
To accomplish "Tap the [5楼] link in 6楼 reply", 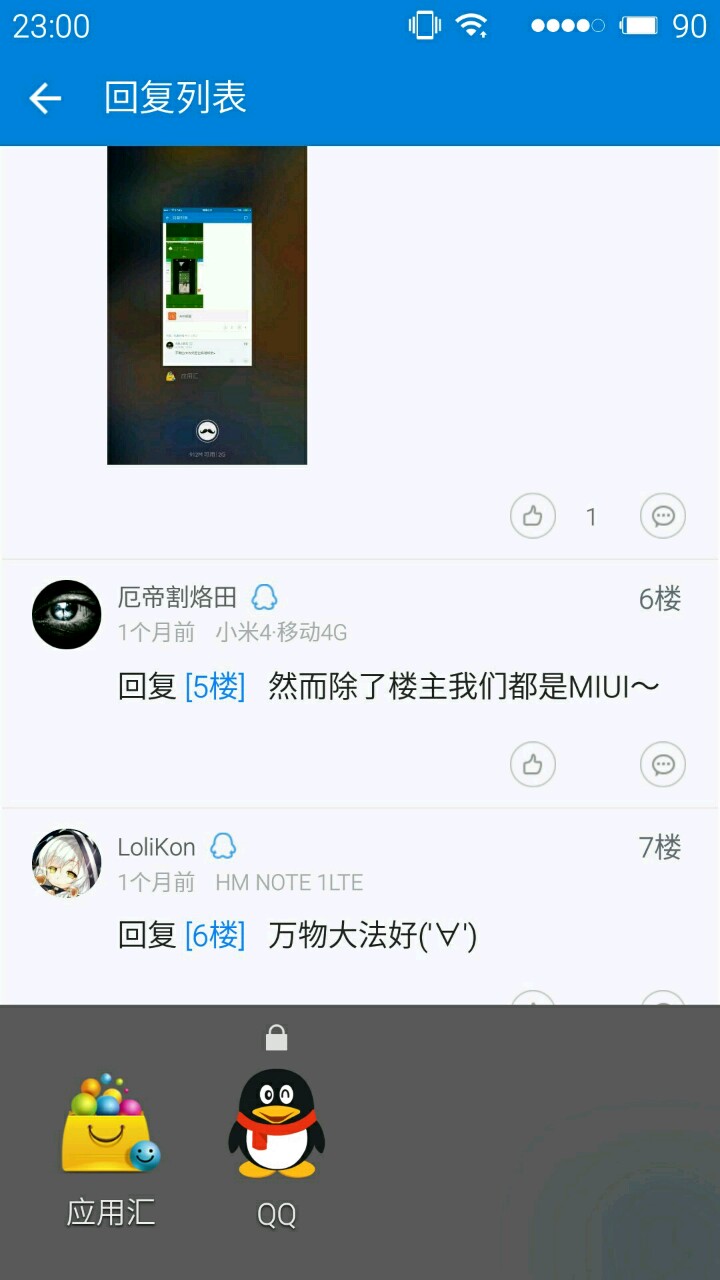I will [x=215, y=687].
